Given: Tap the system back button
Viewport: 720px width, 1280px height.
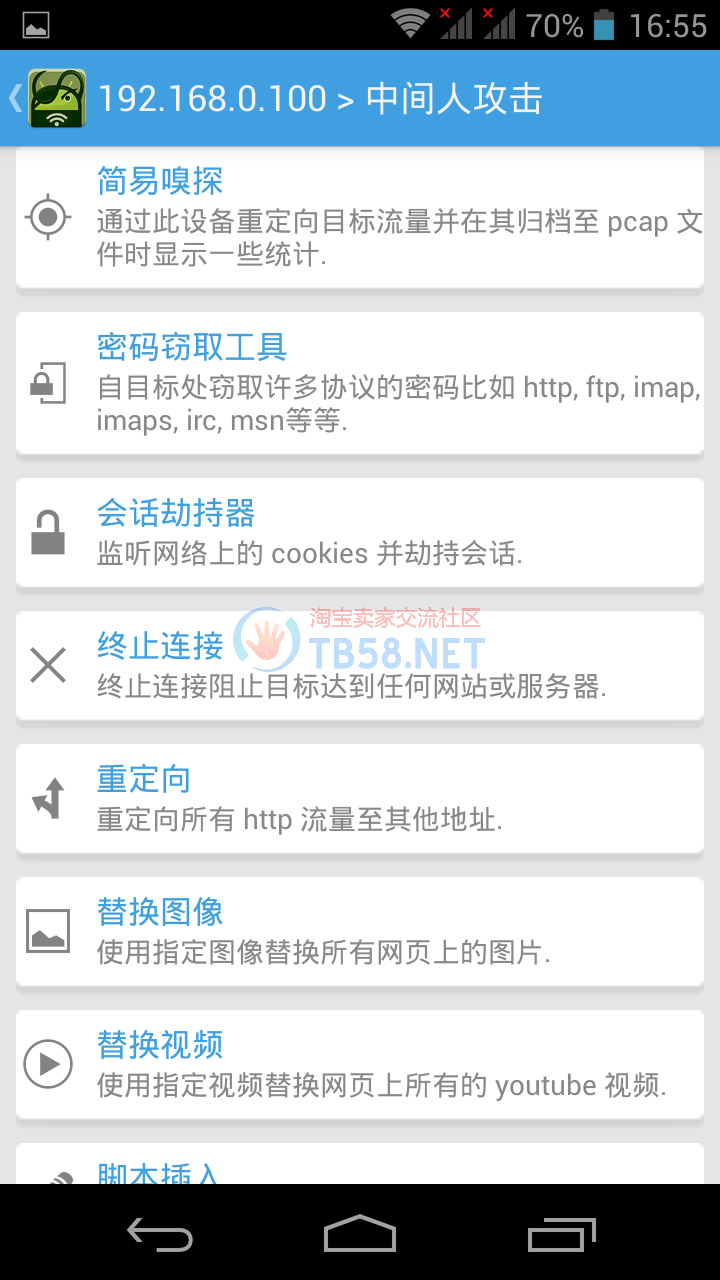Looking at the screenshot, I should 160,1235.
